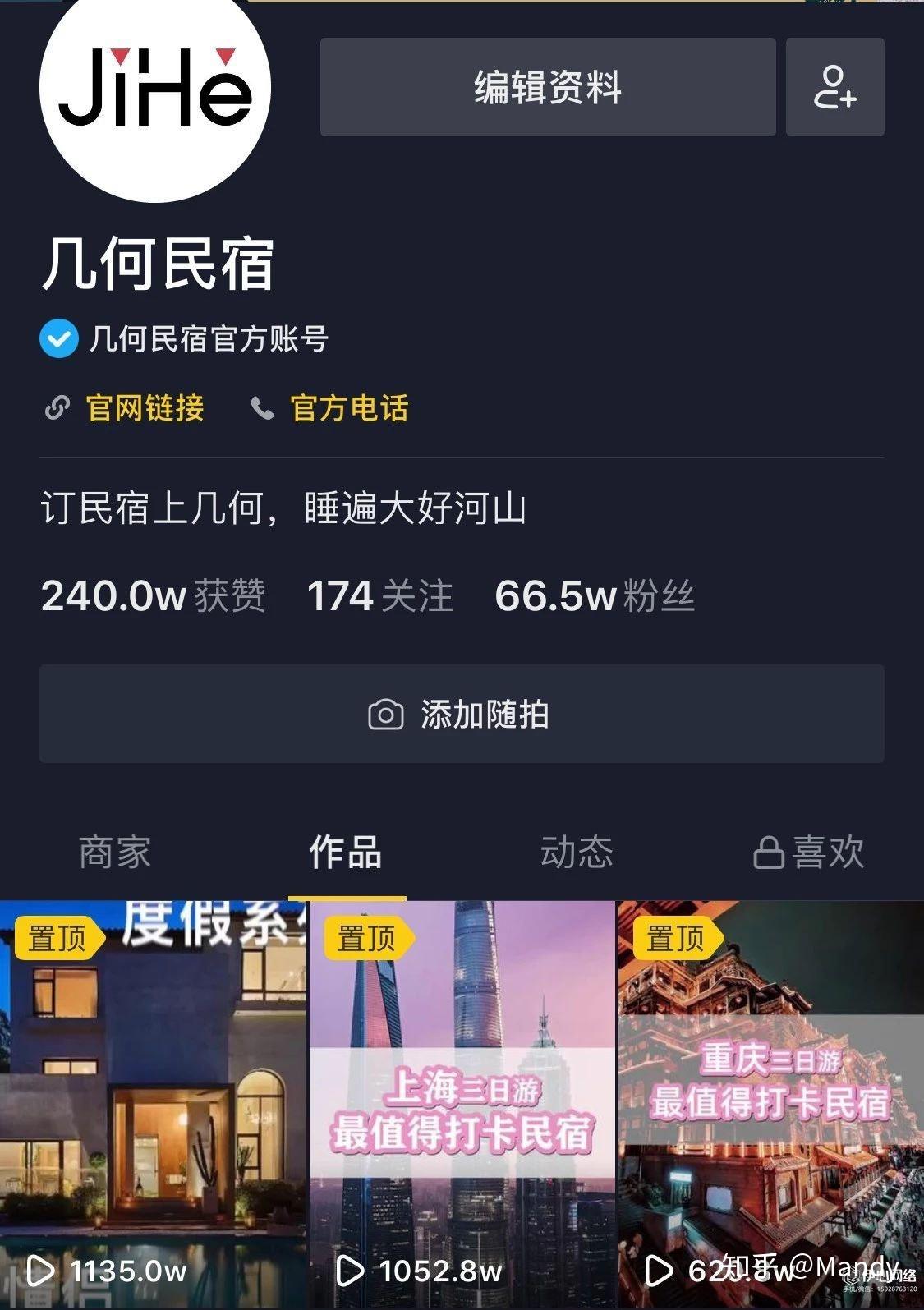Switch to the 动态 tab
924x1310 pixels.
tap(577, 853)
